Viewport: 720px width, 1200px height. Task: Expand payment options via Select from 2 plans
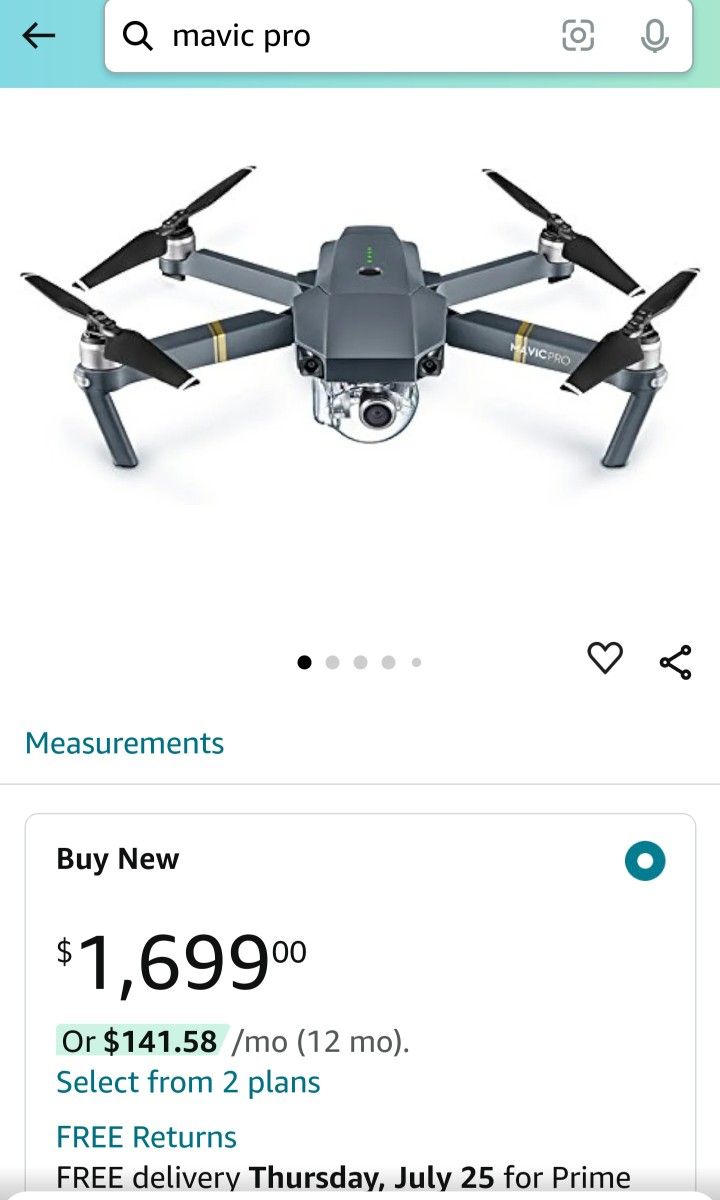point(188,1082)
